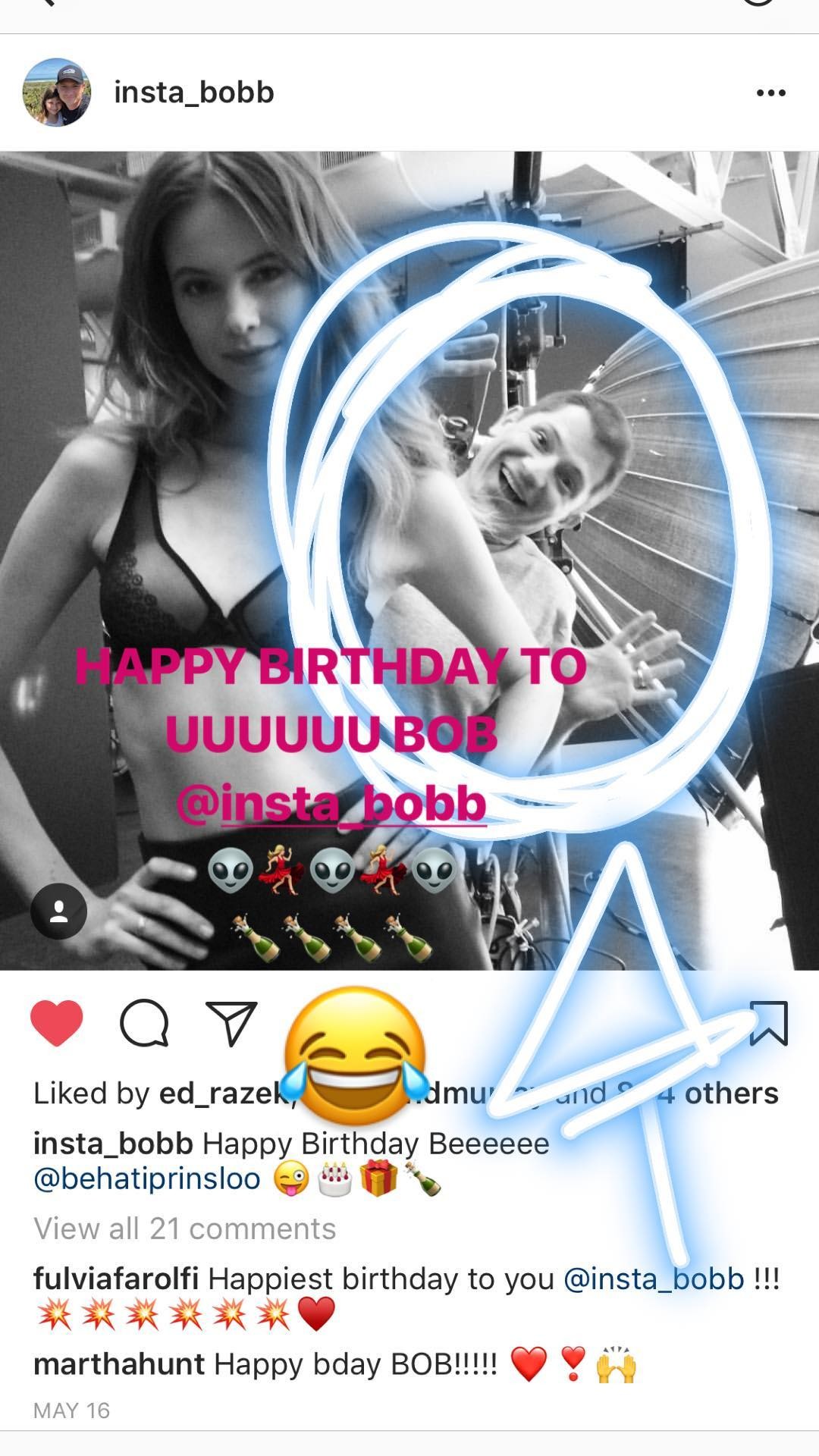Show tagged people on the photo
The image size is (819, 1456).
(x=58, y=912)
